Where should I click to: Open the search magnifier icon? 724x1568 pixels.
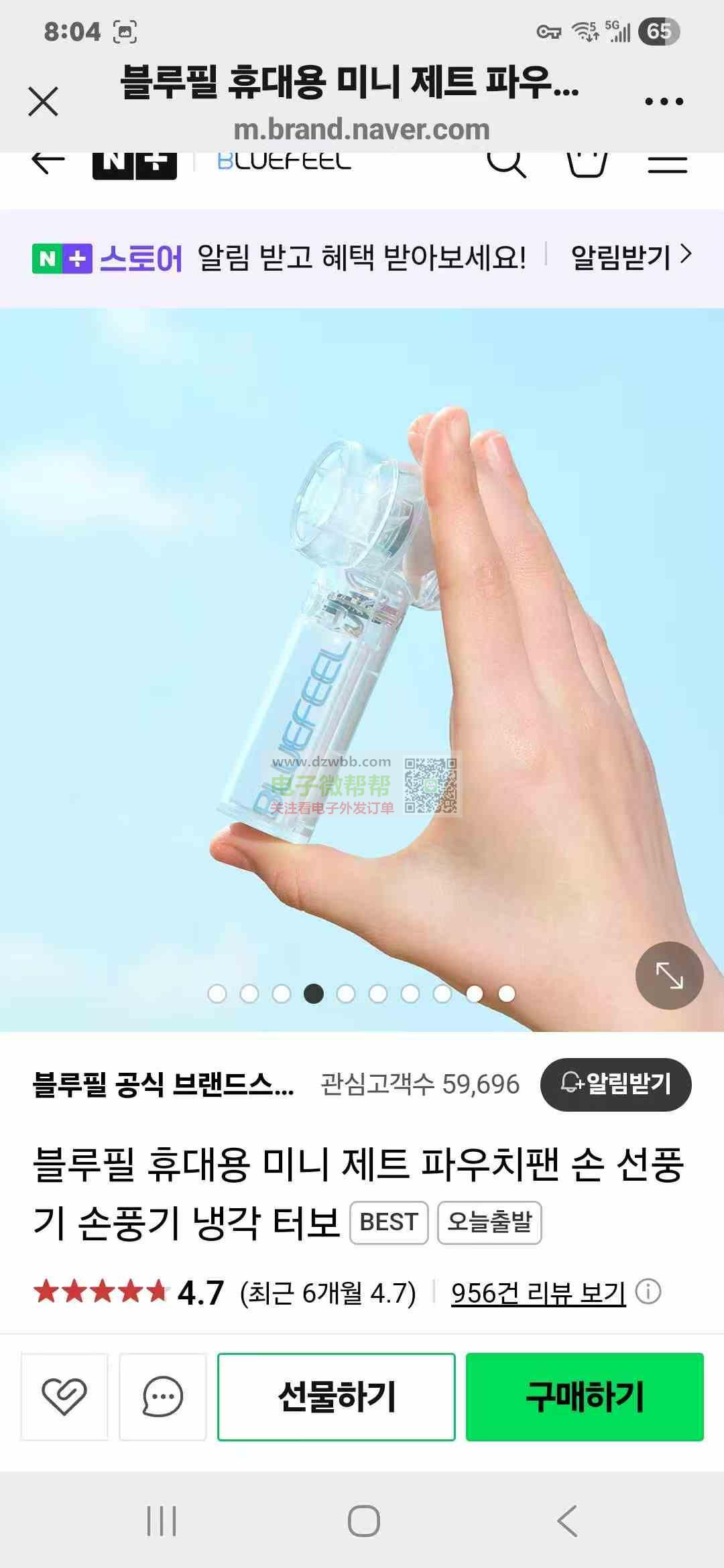click(x=506, y=162)
